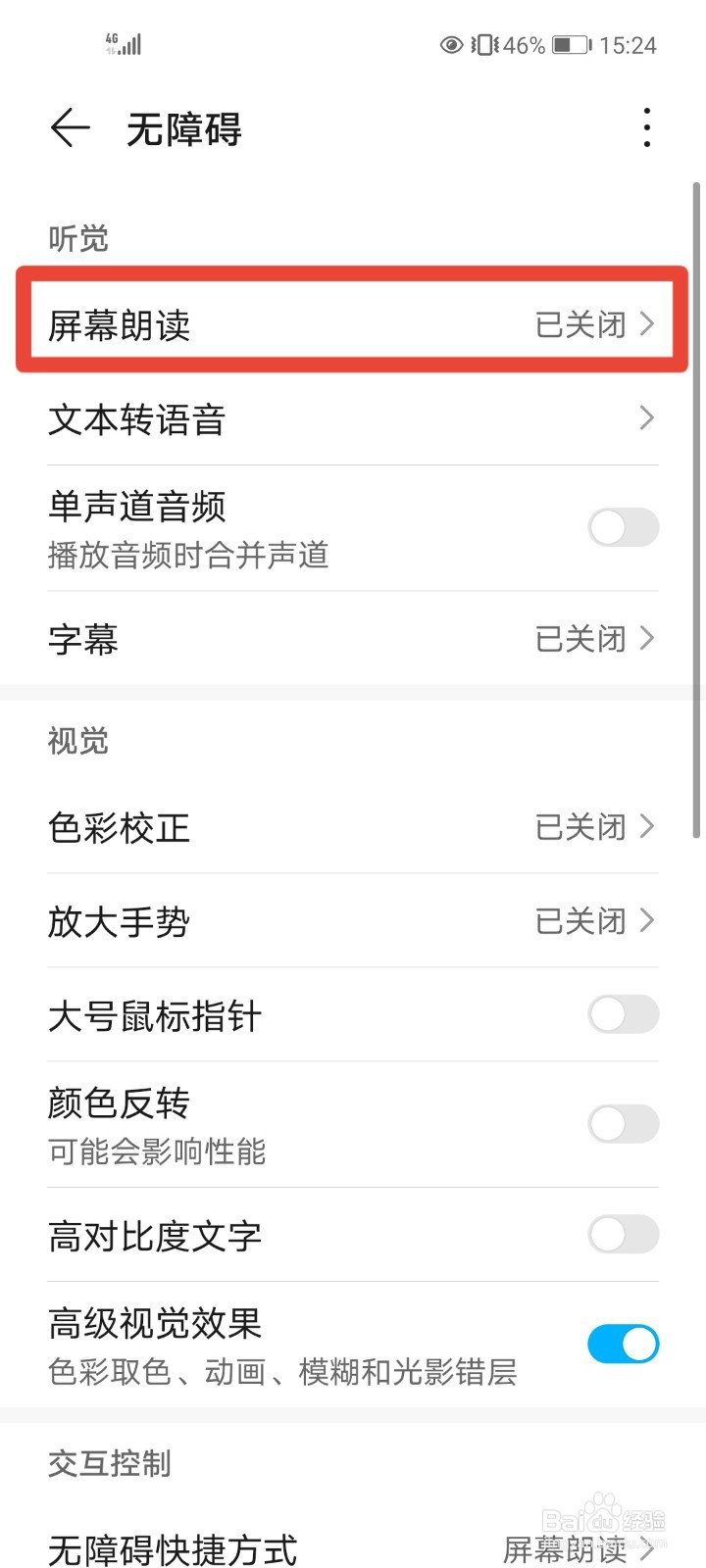Go back using the arrow icon
This screenshot has height=1568, width=706.
click(71, 128)
